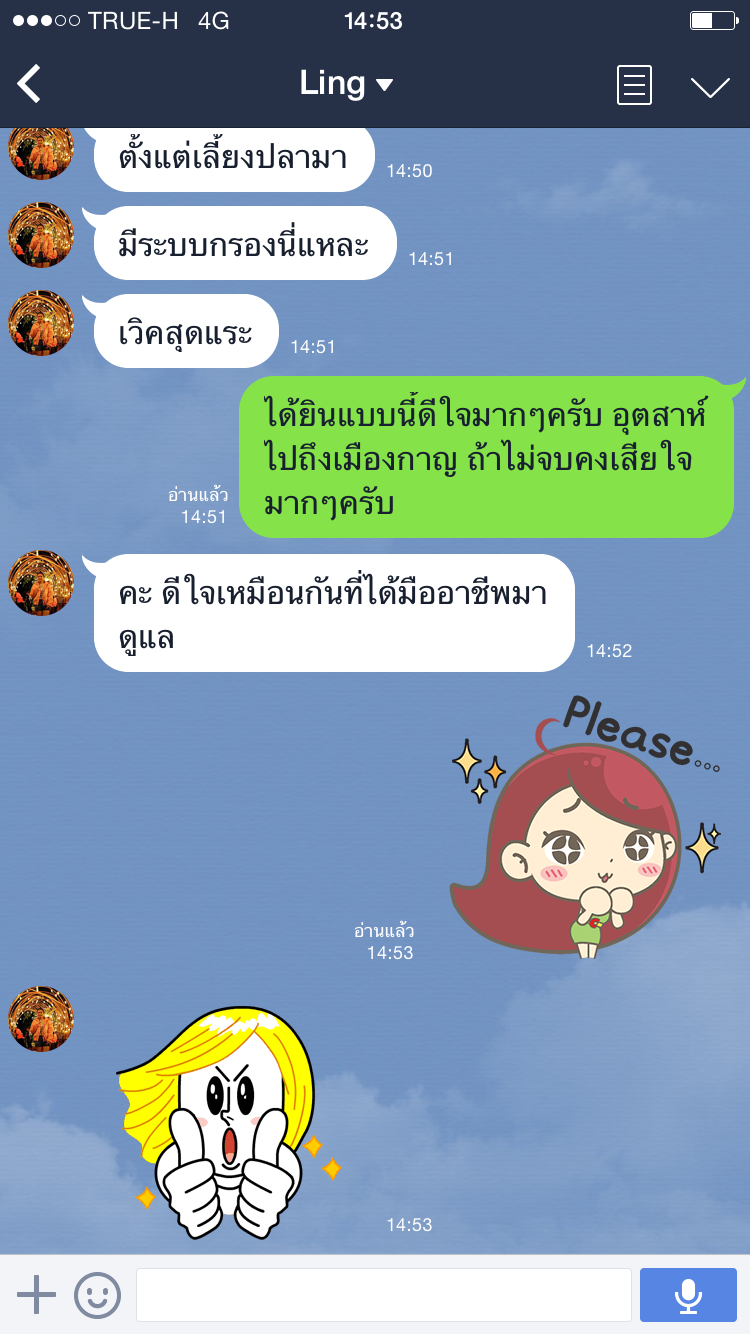Expand the Ling chat title dropdown
Image resolution: width=750 pixels, height=1334 pixels.
pos(346,84)
